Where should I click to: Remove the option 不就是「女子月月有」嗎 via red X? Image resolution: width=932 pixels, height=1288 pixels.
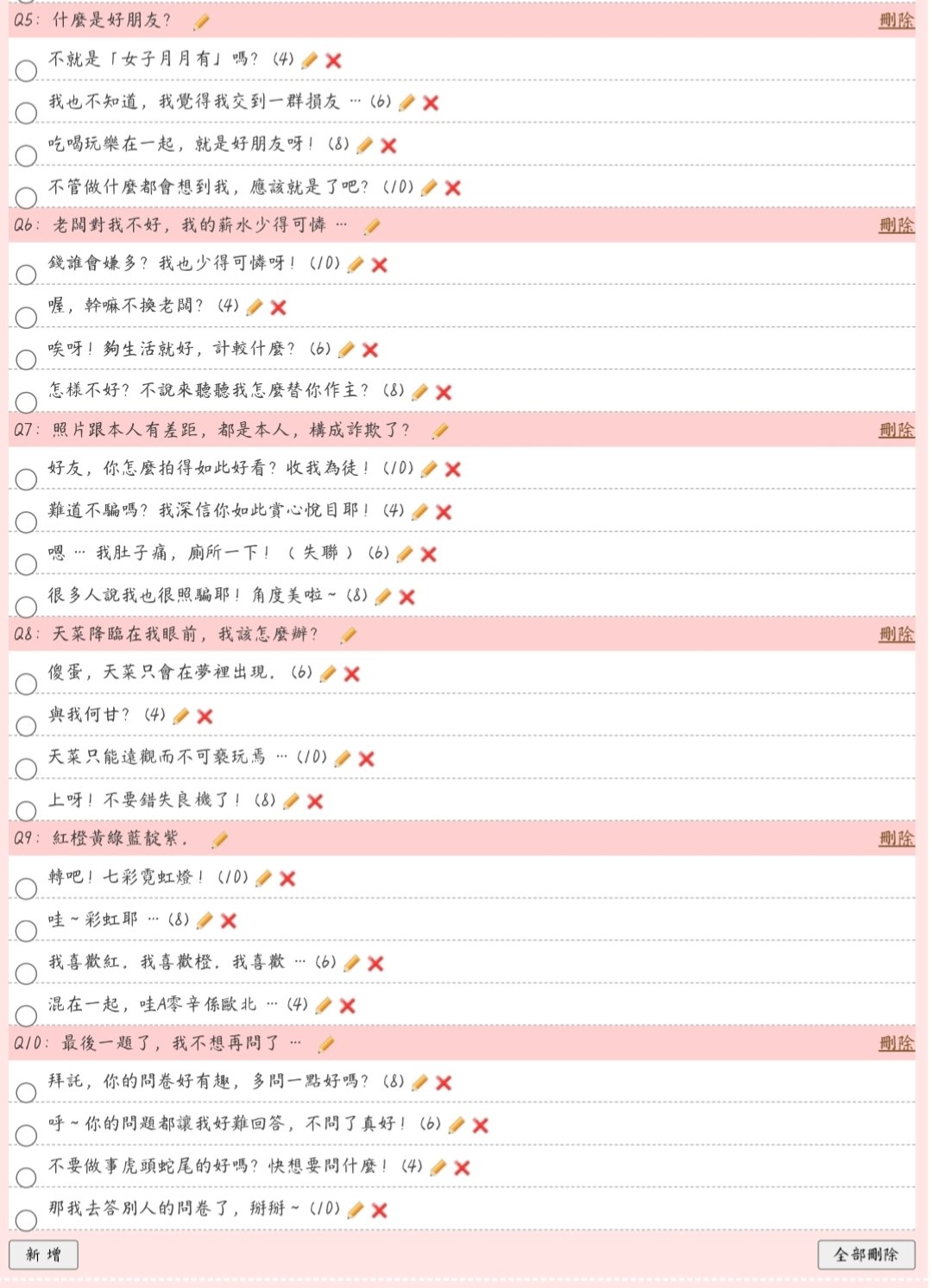[x=334, y=60]
